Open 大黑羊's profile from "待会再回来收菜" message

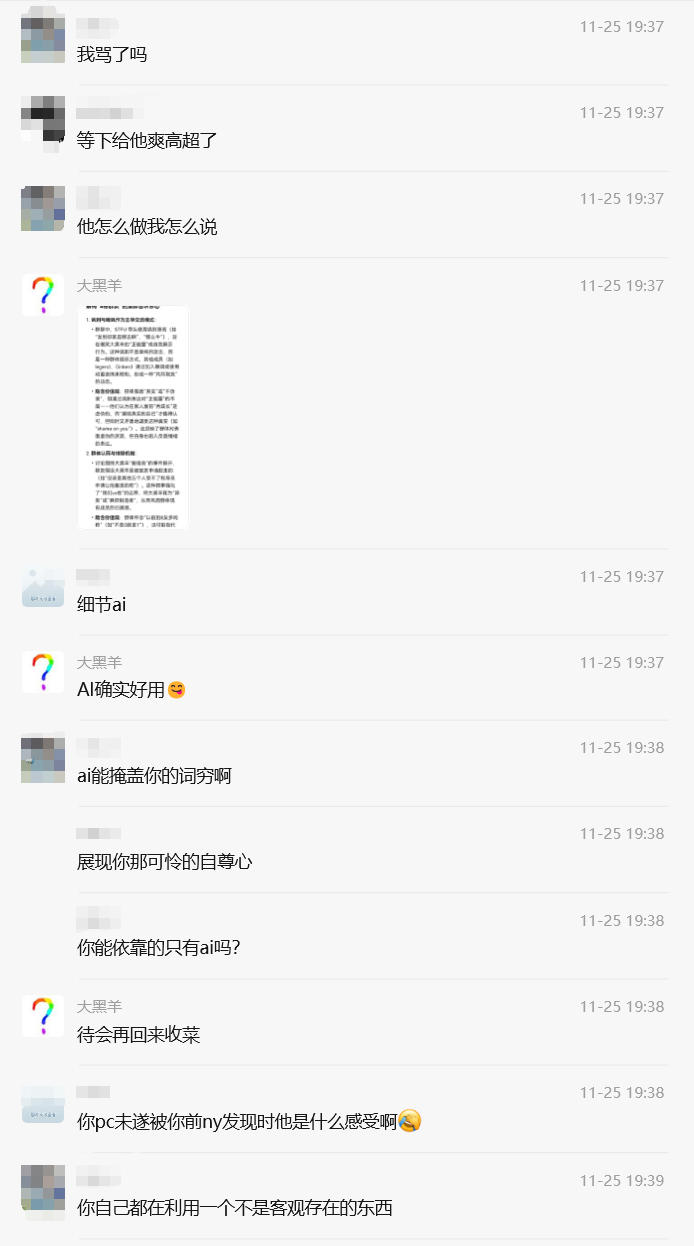[x=43, y=1016]
